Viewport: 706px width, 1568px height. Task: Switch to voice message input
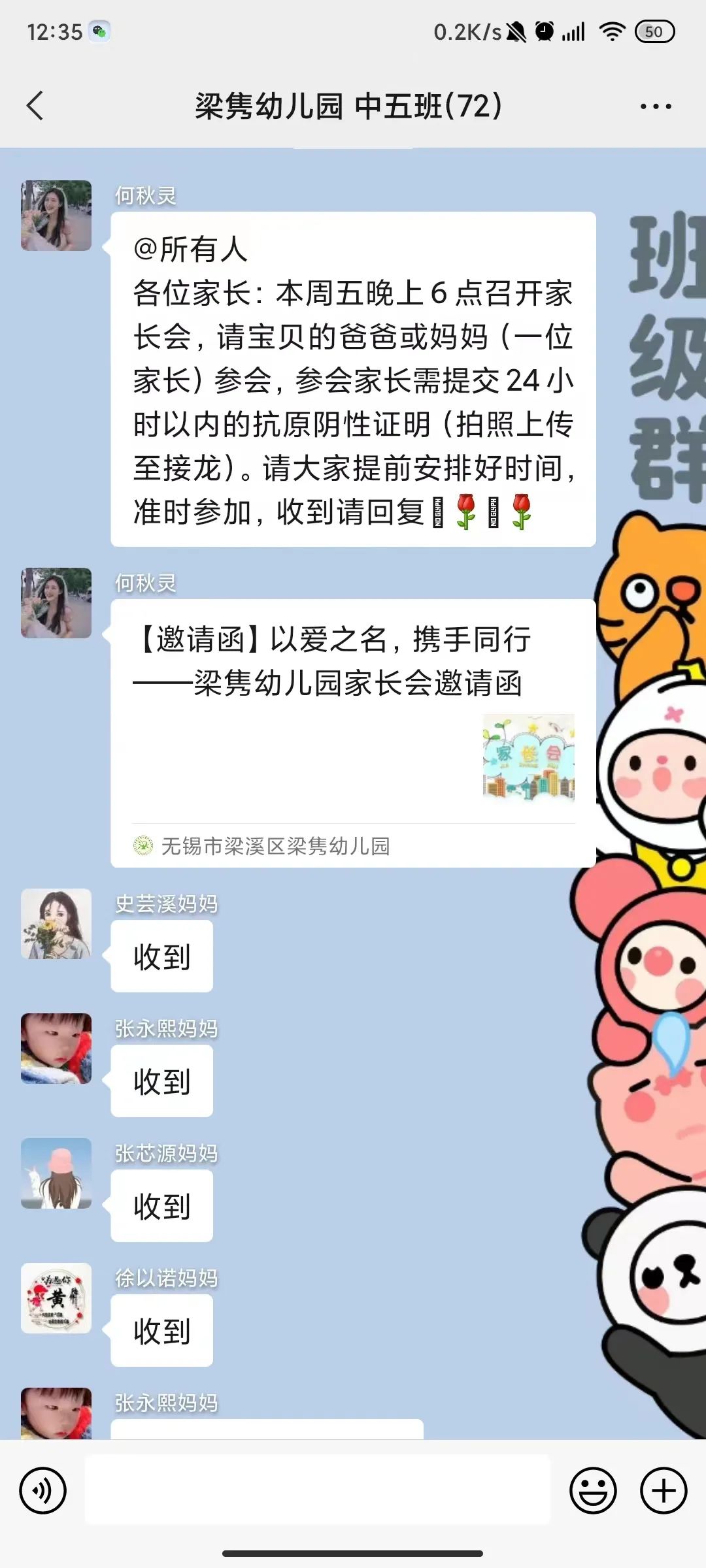click(42, 1491)
